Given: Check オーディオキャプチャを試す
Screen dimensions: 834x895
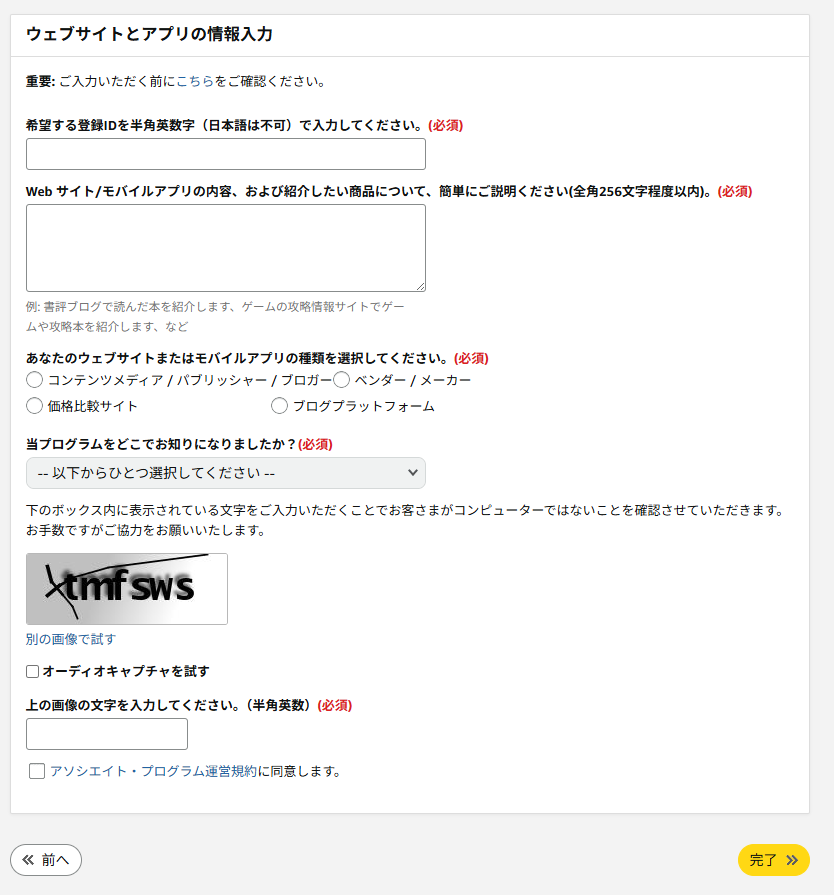Looking at the screenshot, I should [33, 672].
